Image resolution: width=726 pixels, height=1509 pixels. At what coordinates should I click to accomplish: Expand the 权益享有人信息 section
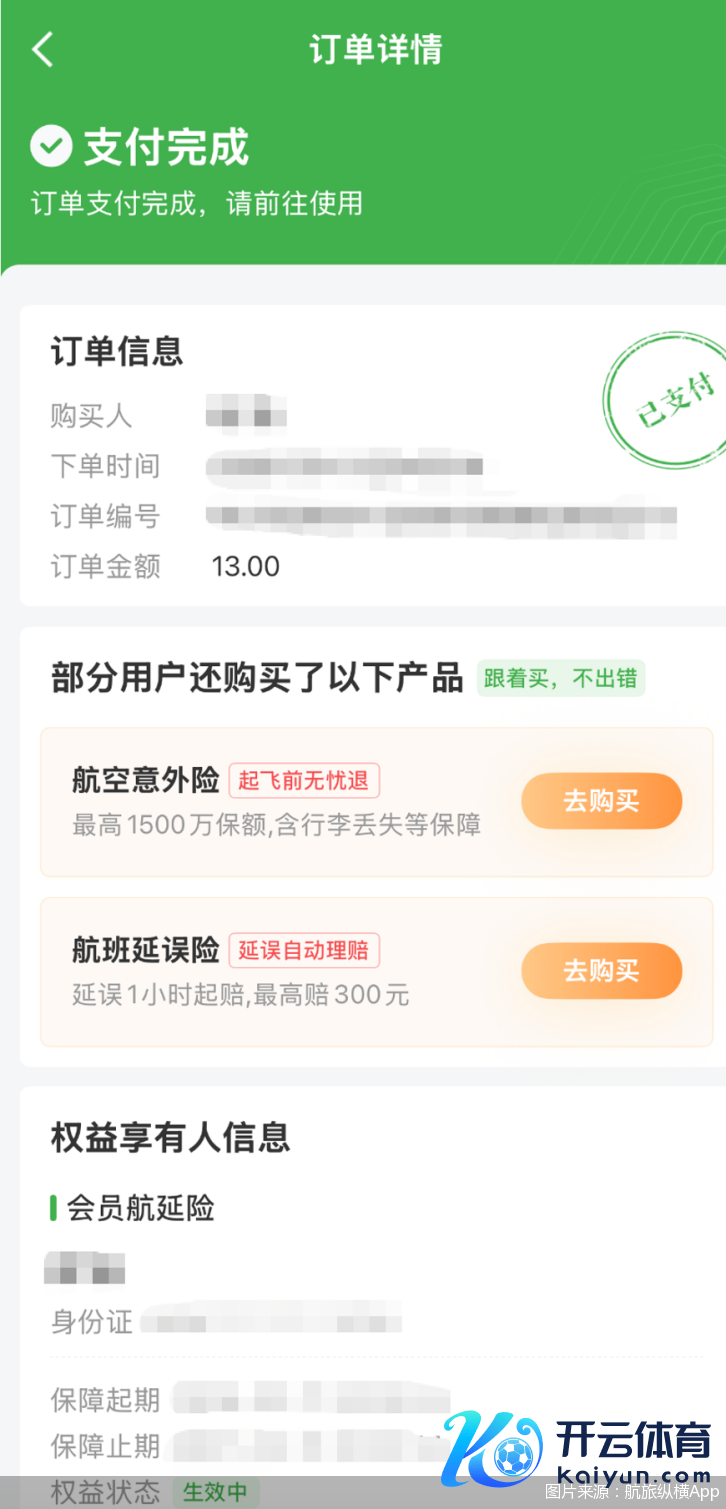click(169, 1138)
